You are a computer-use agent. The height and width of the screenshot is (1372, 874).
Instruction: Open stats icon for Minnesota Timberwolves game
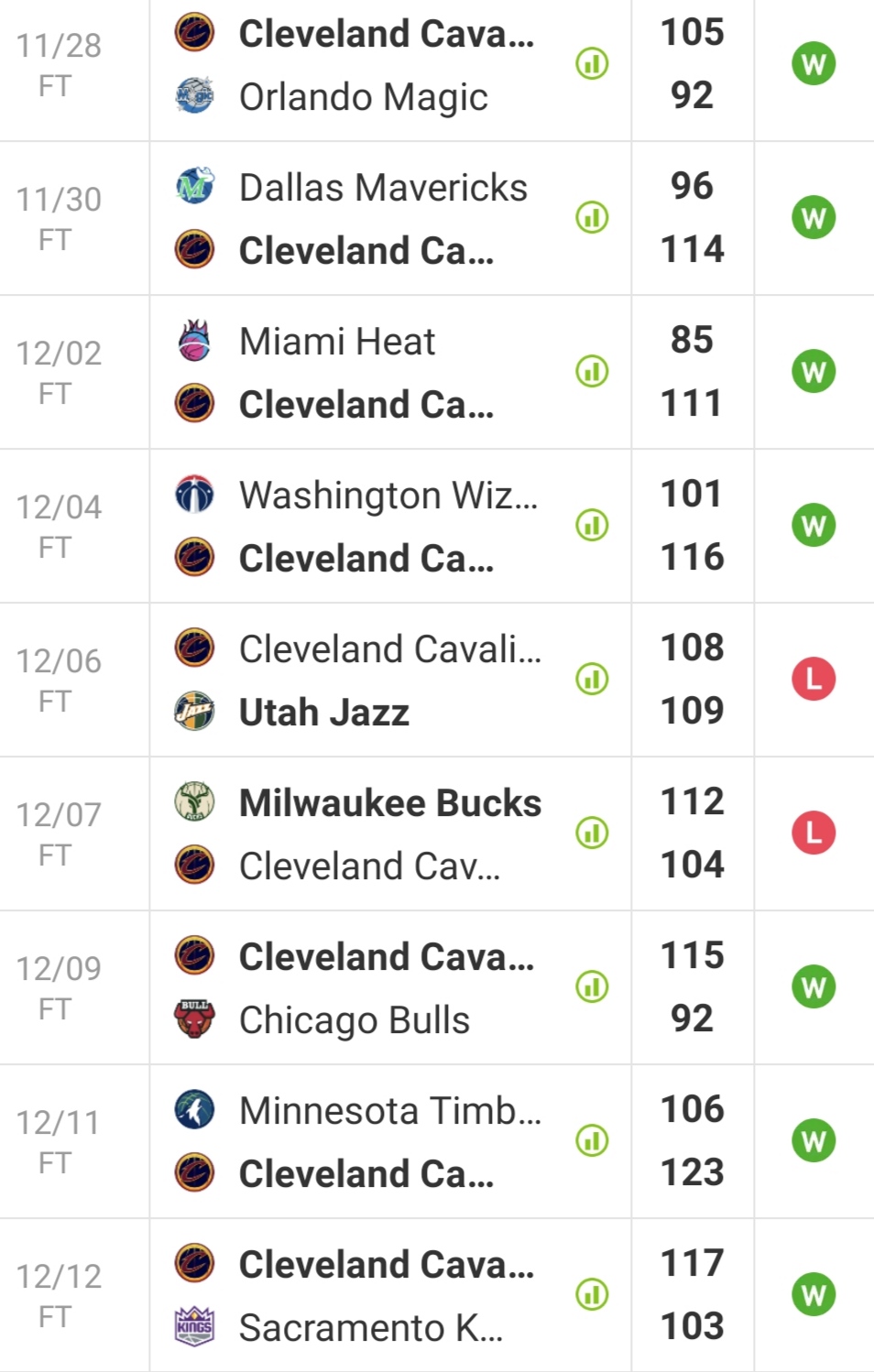592,1141
